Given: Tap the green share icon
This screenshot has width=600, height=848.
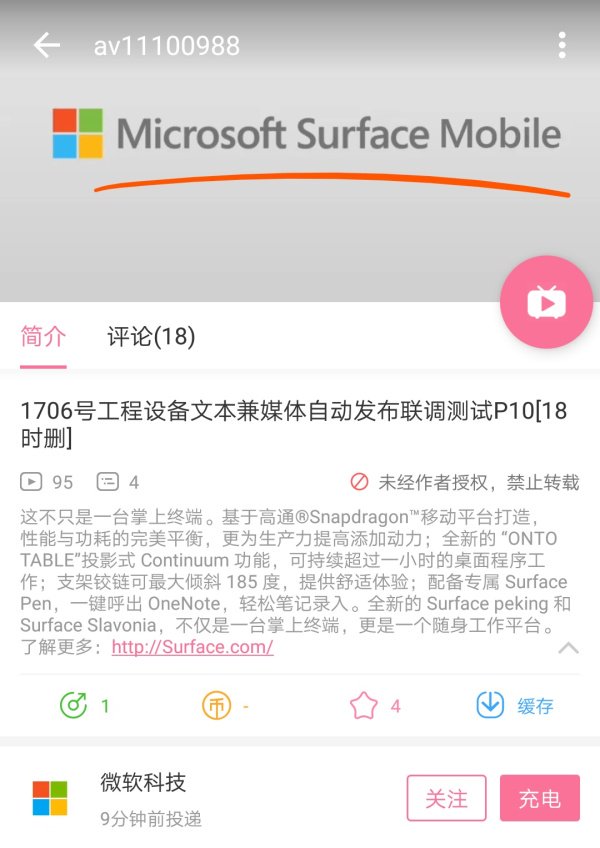Looking at the screenshot, I should [x=74, y=706].
